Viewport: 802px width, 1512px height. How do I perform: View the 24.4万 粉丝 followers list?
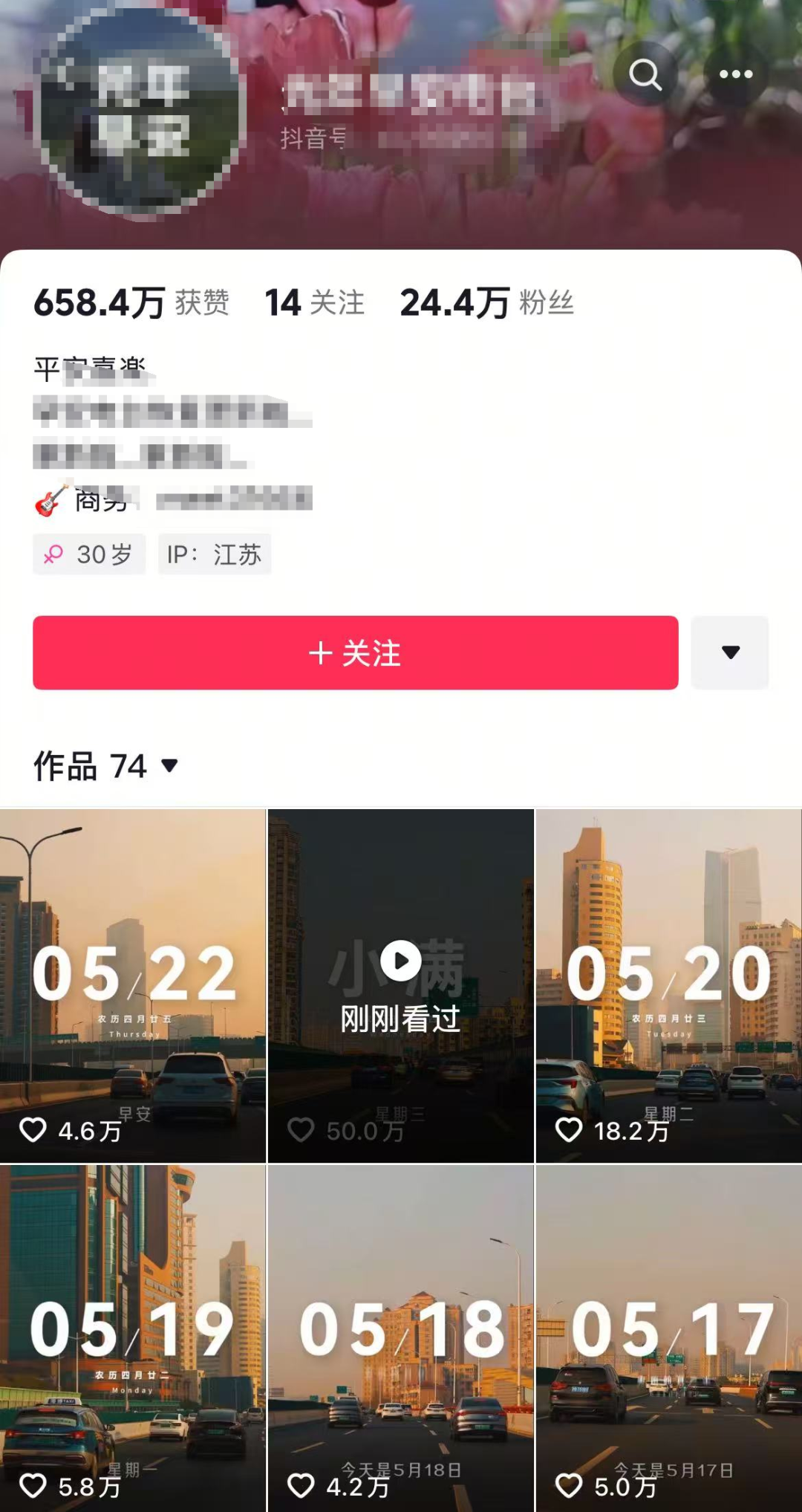point(486,302)
